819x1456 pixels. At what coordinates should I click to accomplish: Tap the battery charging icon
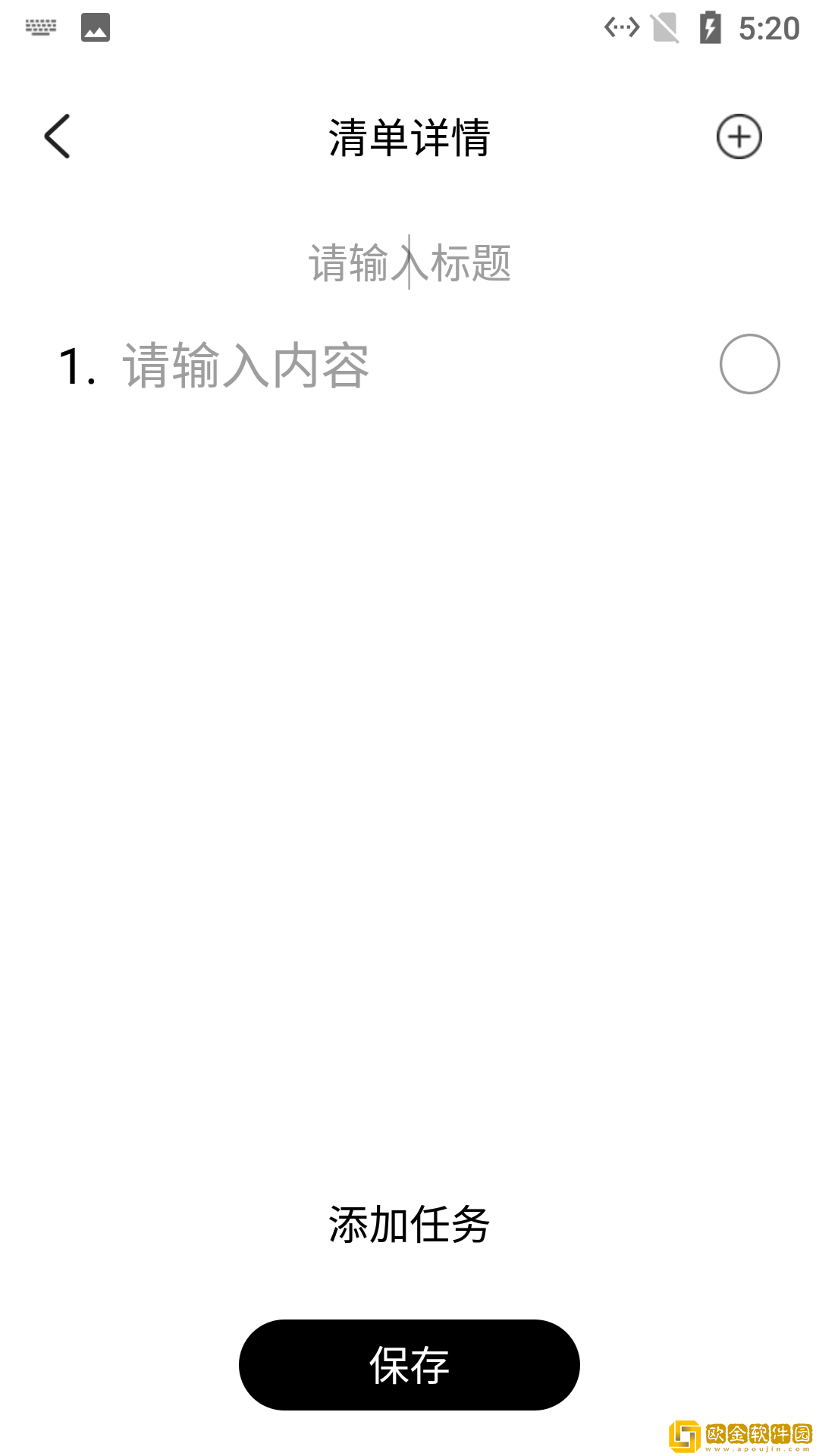(x=710, y=27)
